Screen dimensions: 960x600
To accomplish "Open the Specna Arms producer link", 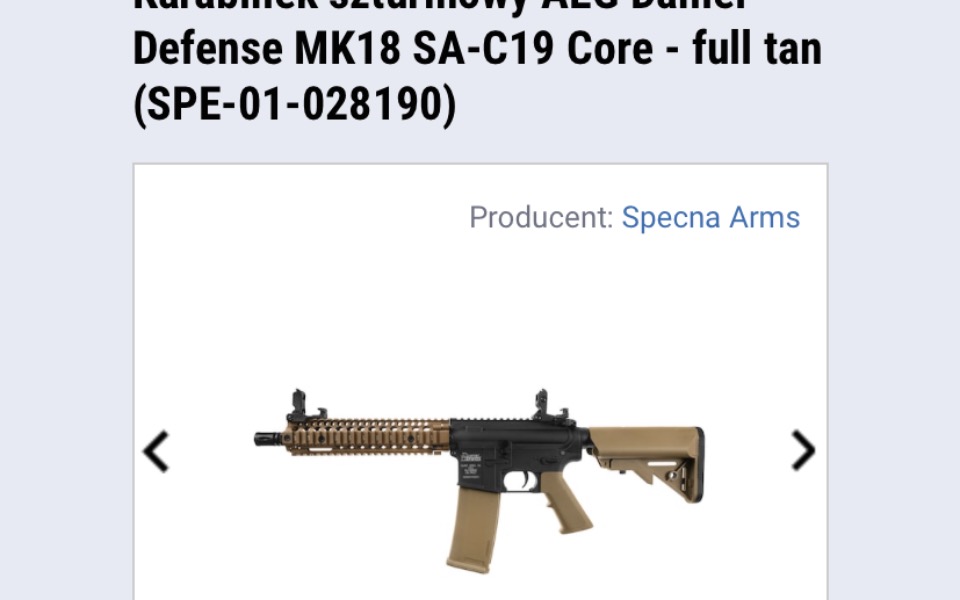I will click(x=710, y=218).
